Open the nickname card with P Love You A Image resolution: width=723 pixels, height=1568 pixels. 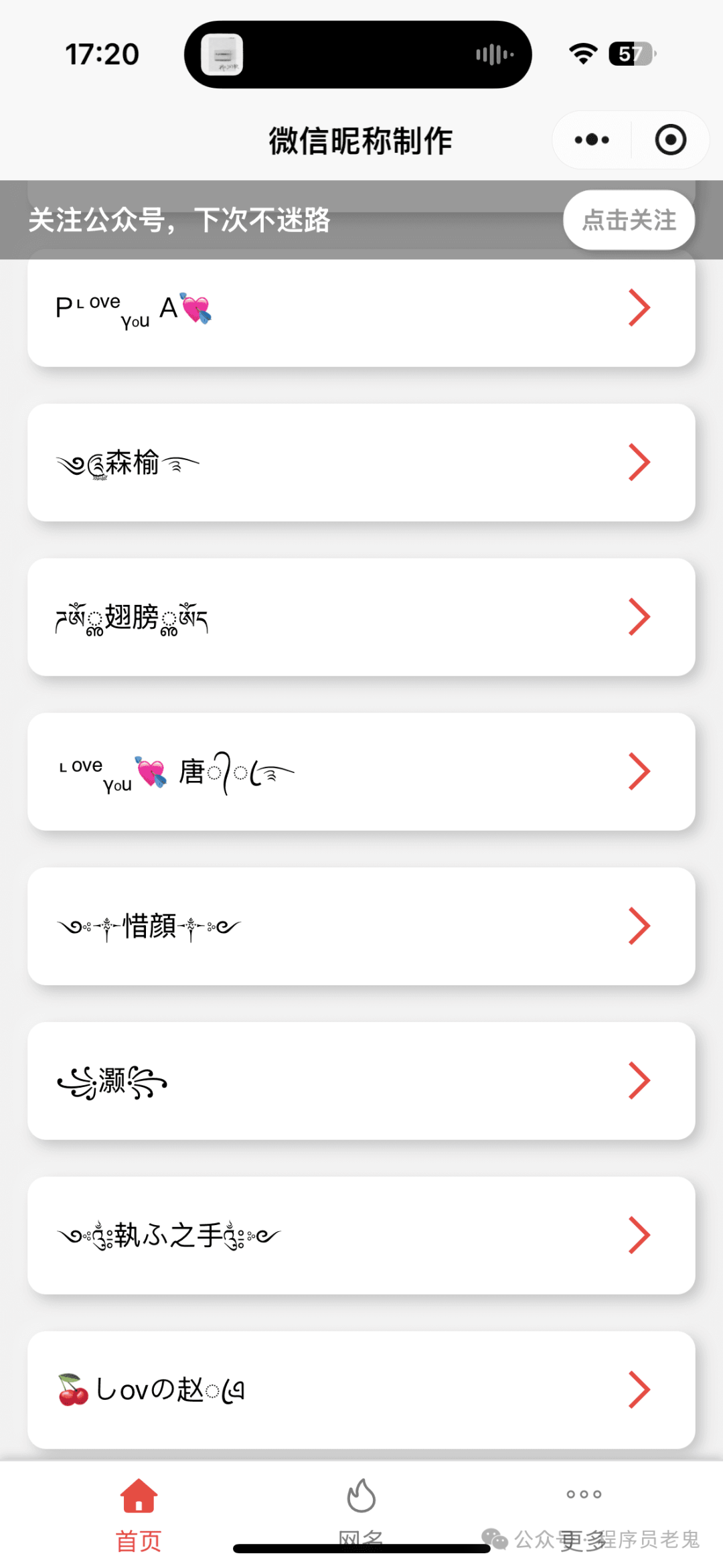(x=361, y=308)
